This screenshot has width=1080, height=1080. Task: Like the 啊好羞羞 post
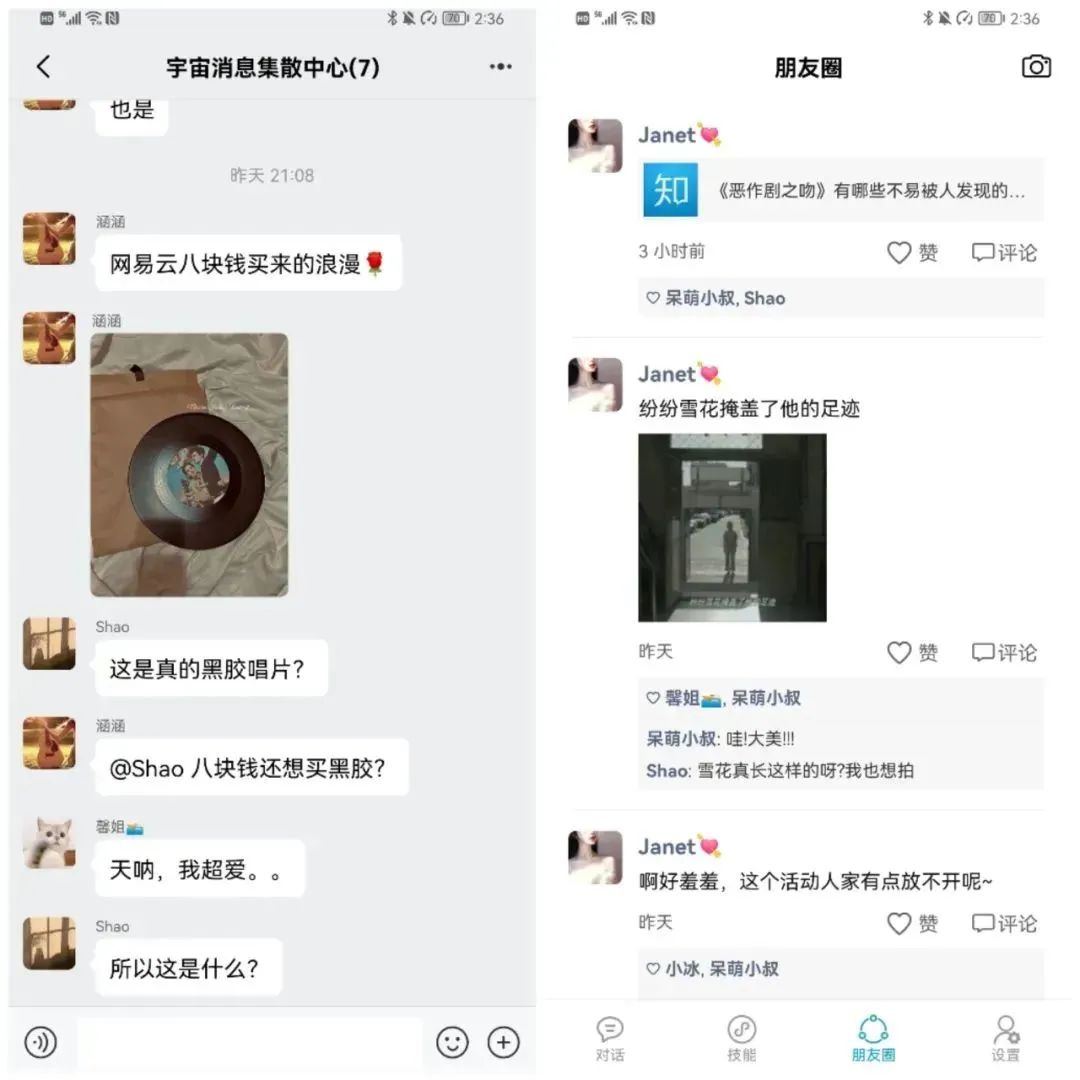(x=913, y=923)
